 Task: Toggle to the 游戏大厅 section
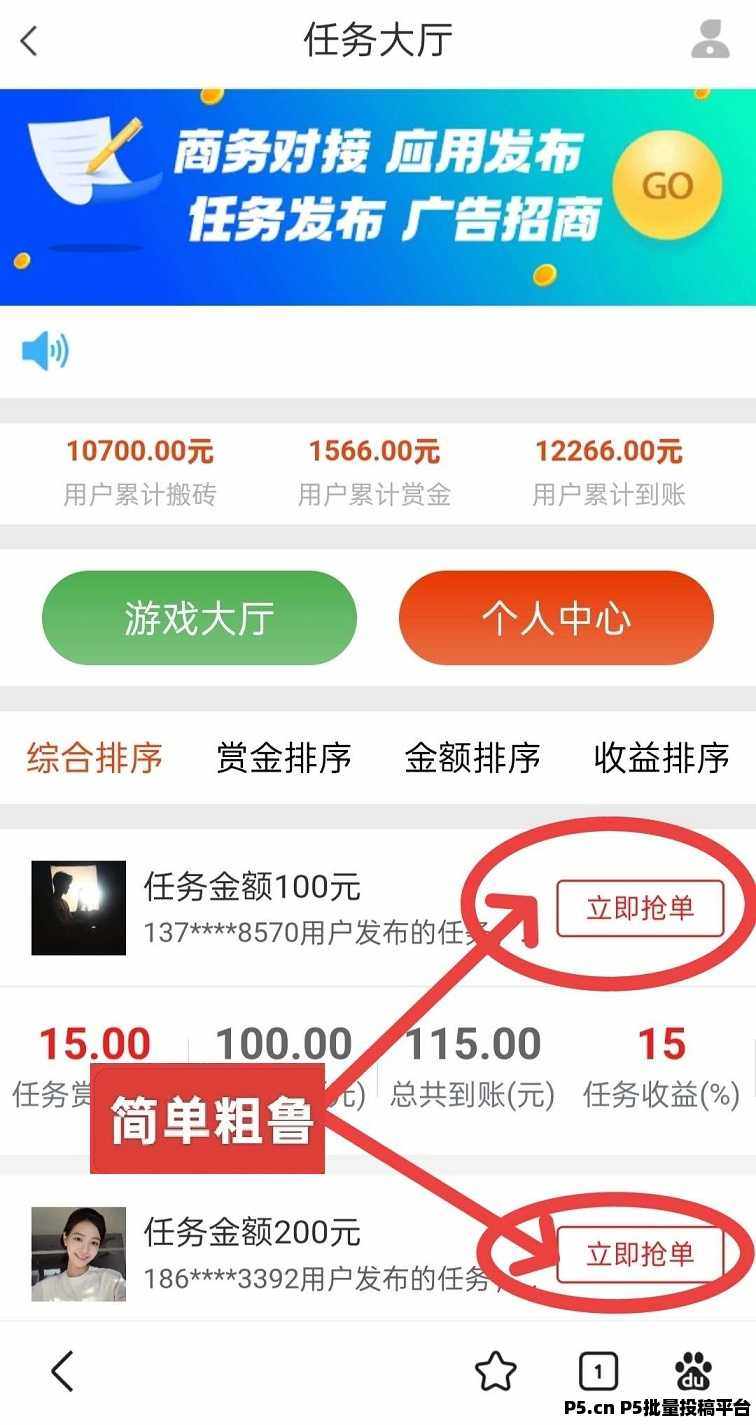pos(199,618)
